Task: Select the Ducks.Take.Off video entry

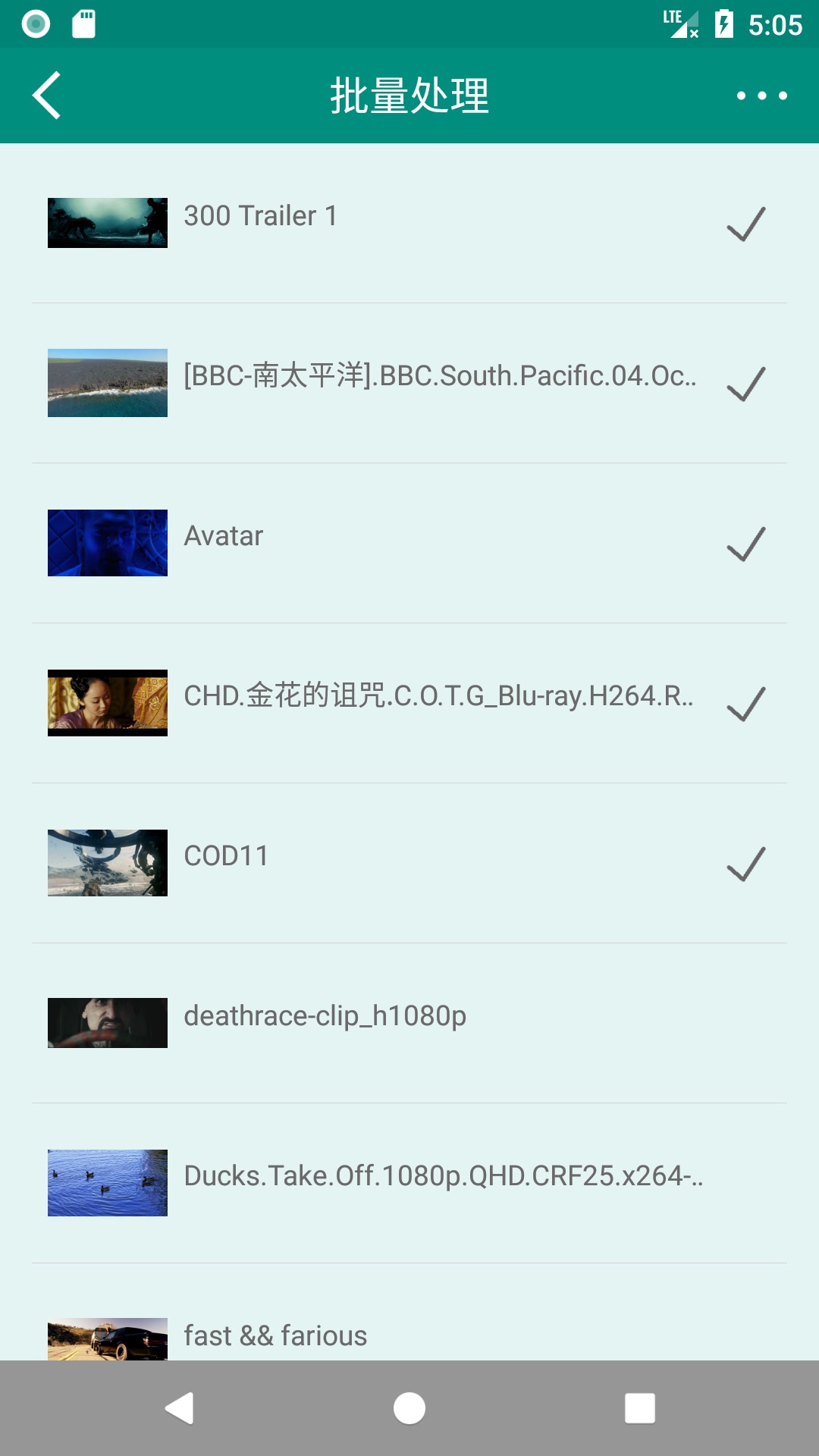Action: (x=409, y=1183)
